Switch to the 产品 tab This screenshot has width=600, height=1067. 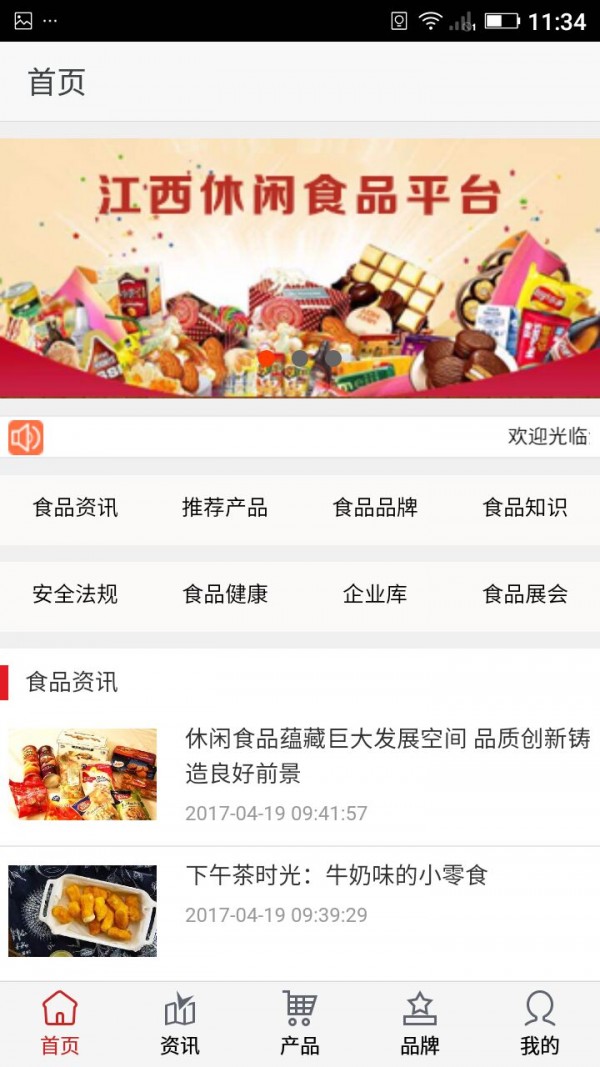click(300, 1024)
